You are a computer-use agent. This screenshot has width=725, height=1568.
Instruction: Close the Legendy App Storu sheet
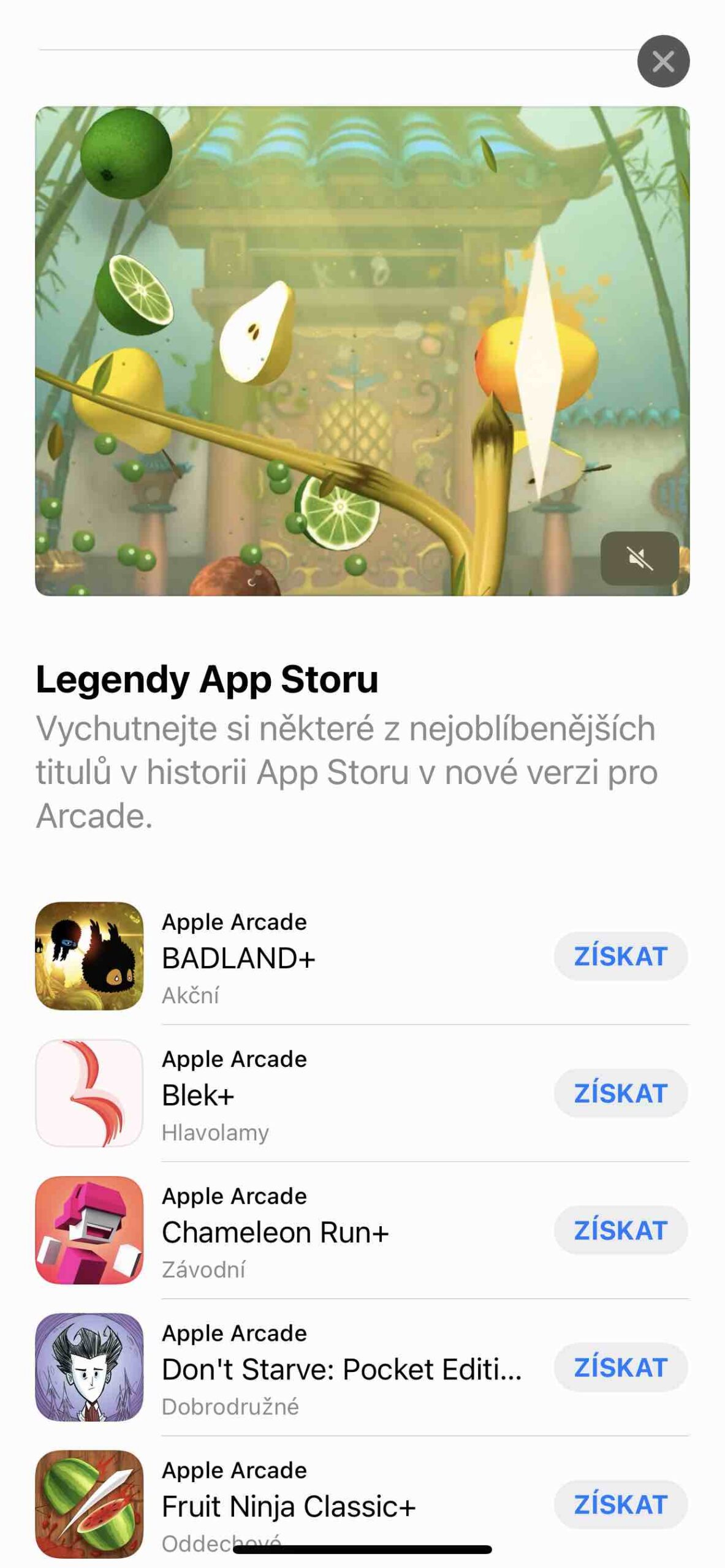[663, 61]
